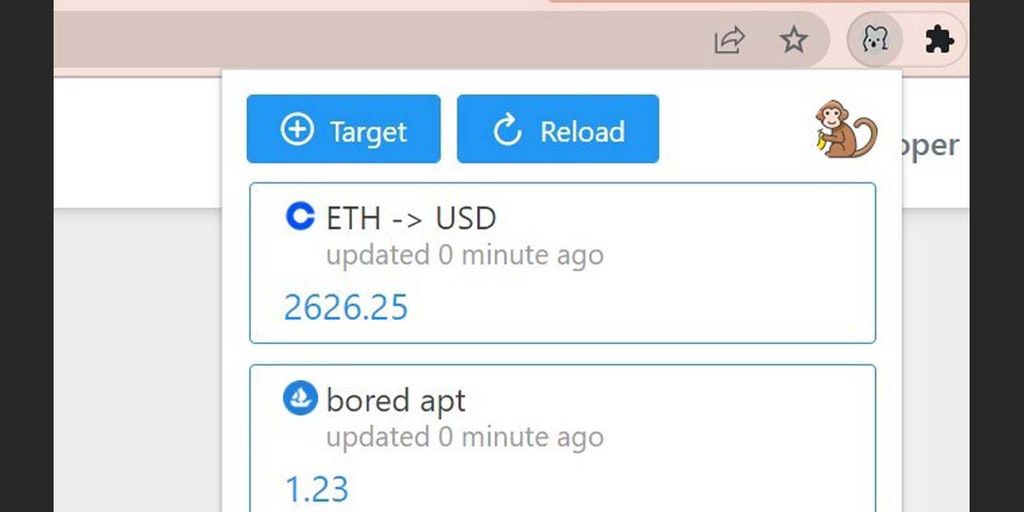1024x512 pixels.
Task: Reload the tracked prices
Action: pyautogui.click(x=557, y=129)
